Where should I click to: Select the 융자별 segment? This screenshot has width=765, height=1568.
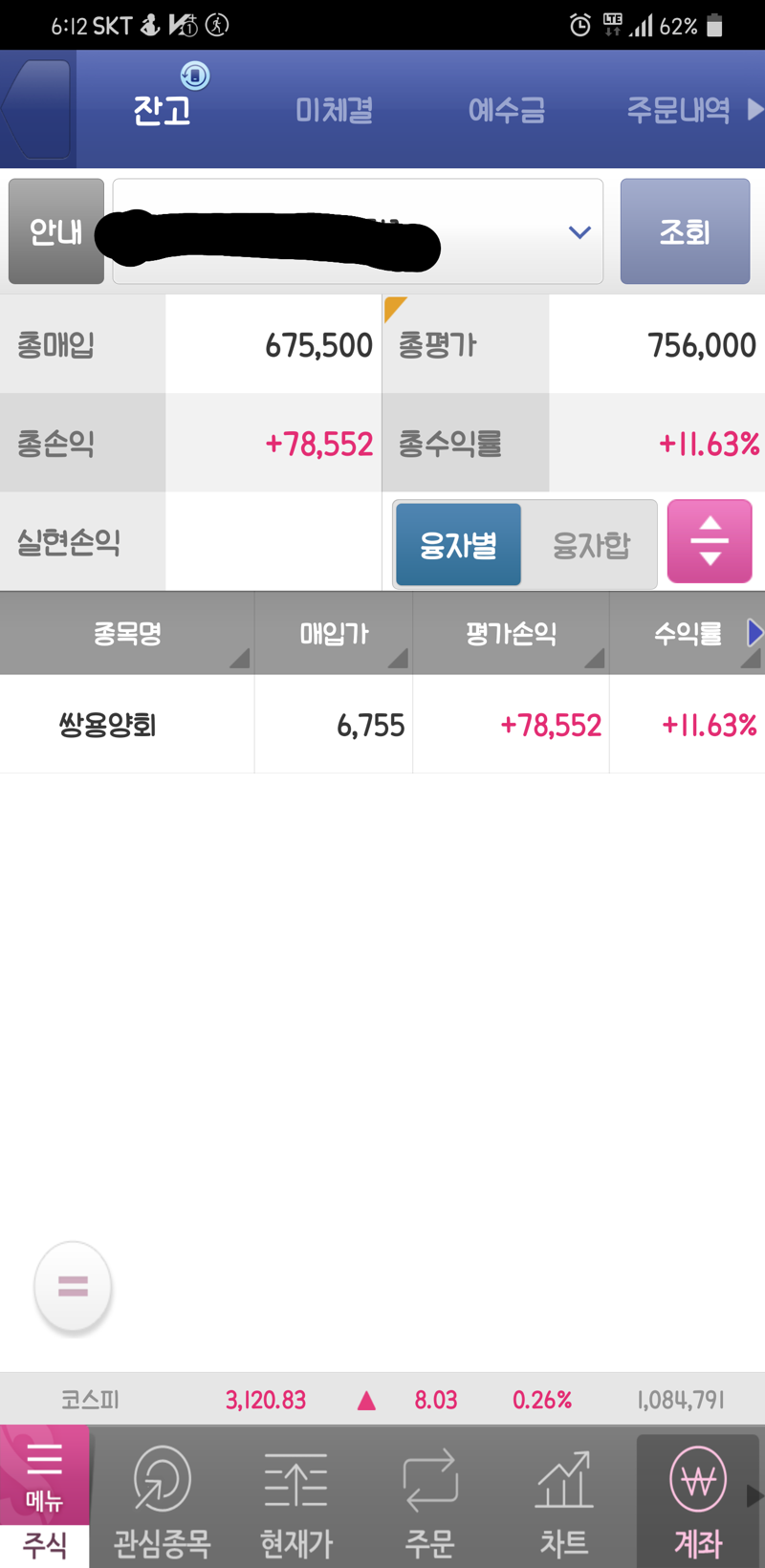point(458,544)
